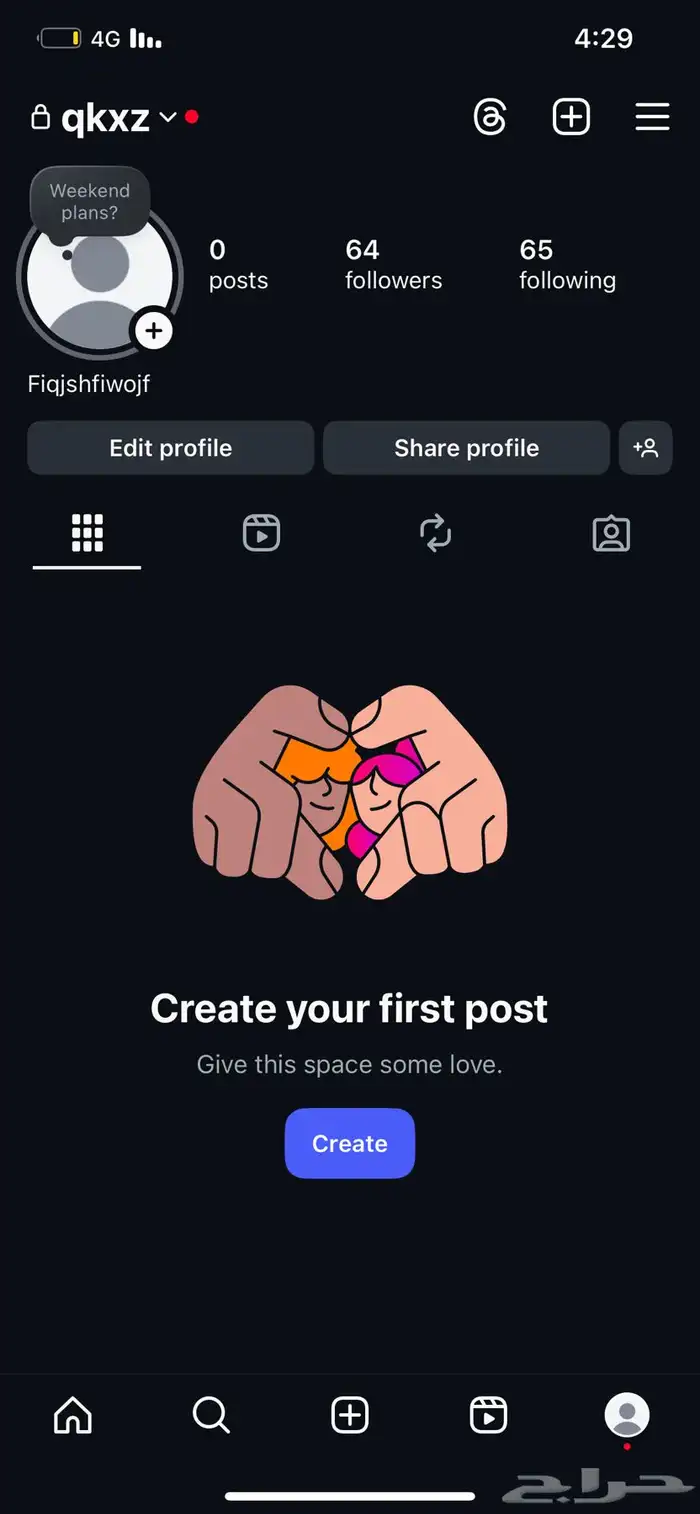Open new post in bottom navigation
Screen dimensions: 700x1514
[x=350, y=1415]
